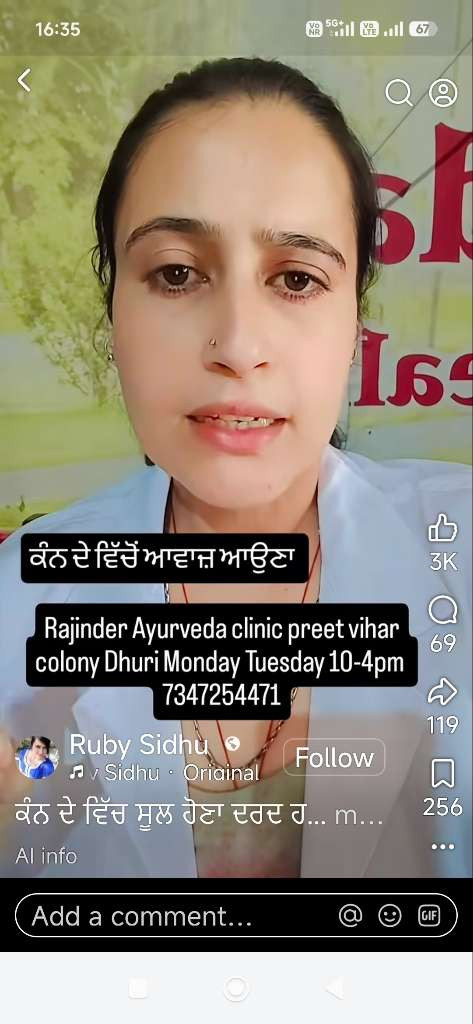The width and height of the screenshot is (473, 1024).
Task: Open the profile icon at top right
Action: click(443, 93)
